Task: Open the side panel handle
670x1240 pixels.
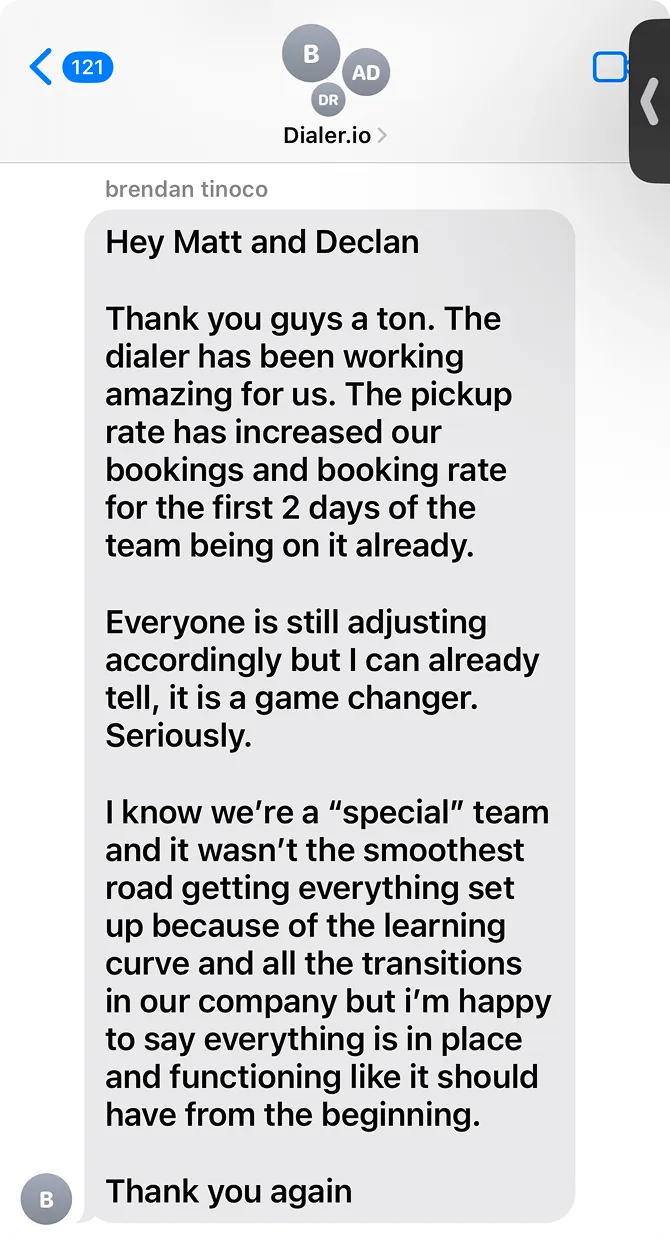Action: pyautogui.click(x=650, y=101)
